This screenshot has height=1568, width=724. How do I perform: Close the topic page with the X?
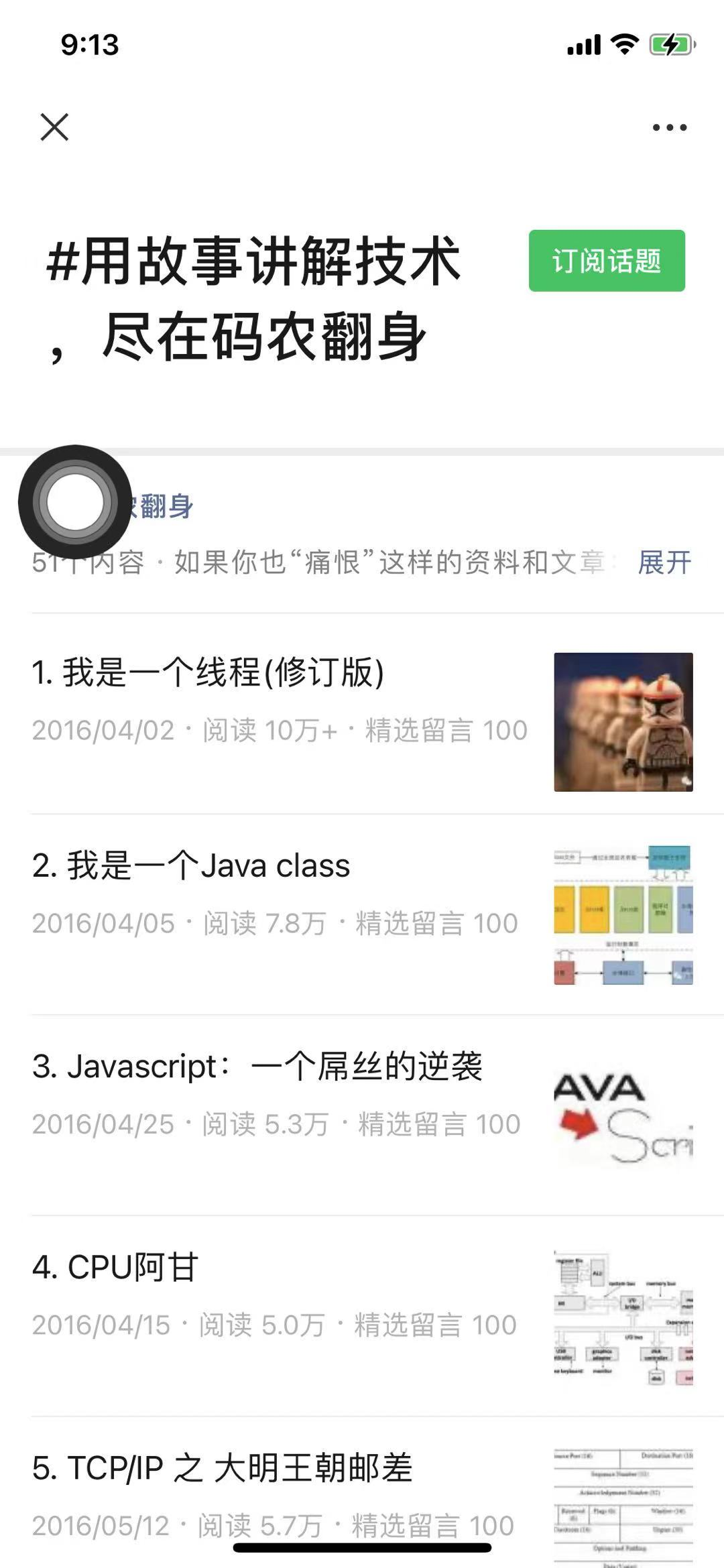point(54,127)
